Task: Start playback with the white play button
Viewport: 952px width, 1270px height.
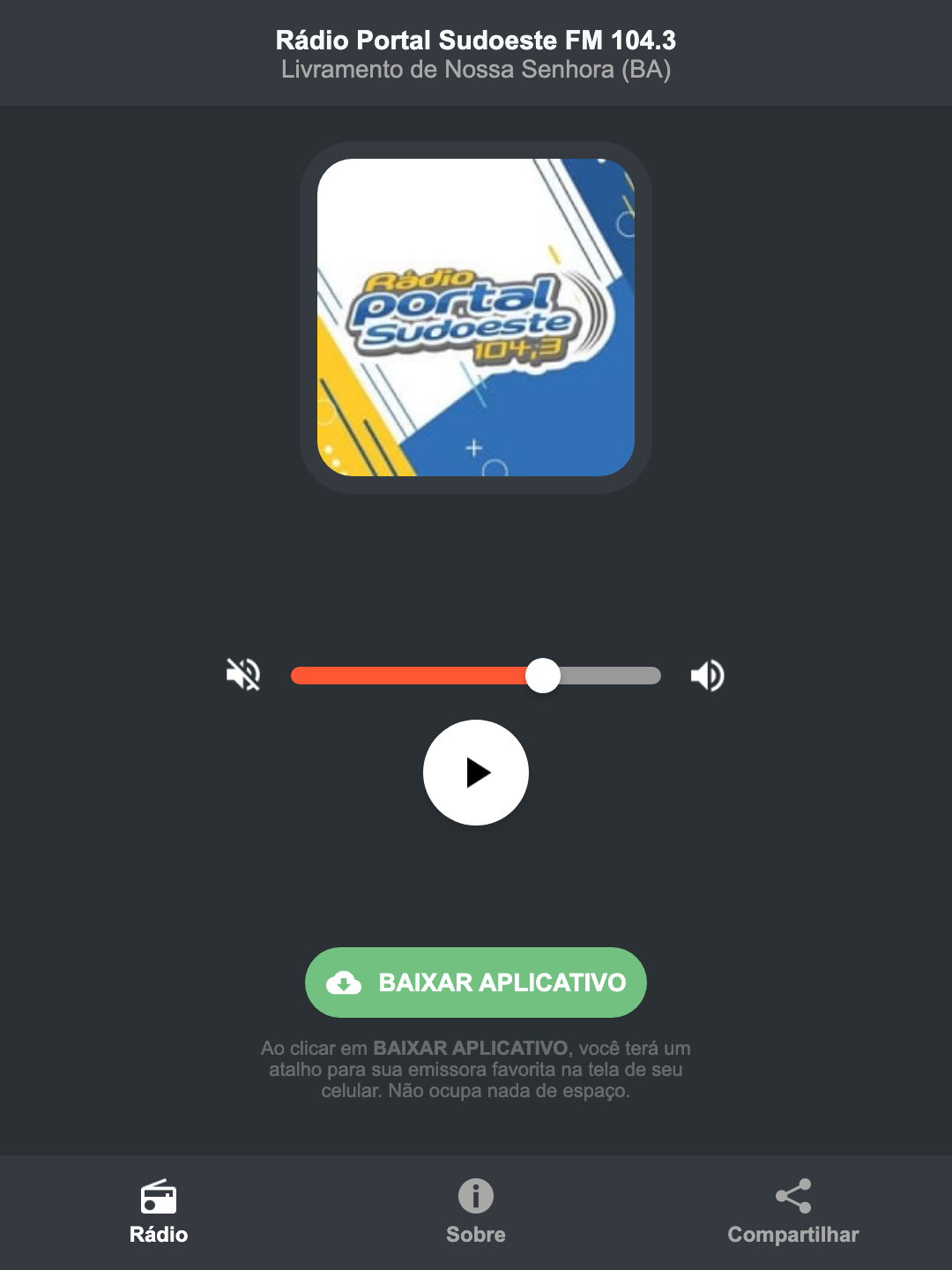Action: (475, 773)
